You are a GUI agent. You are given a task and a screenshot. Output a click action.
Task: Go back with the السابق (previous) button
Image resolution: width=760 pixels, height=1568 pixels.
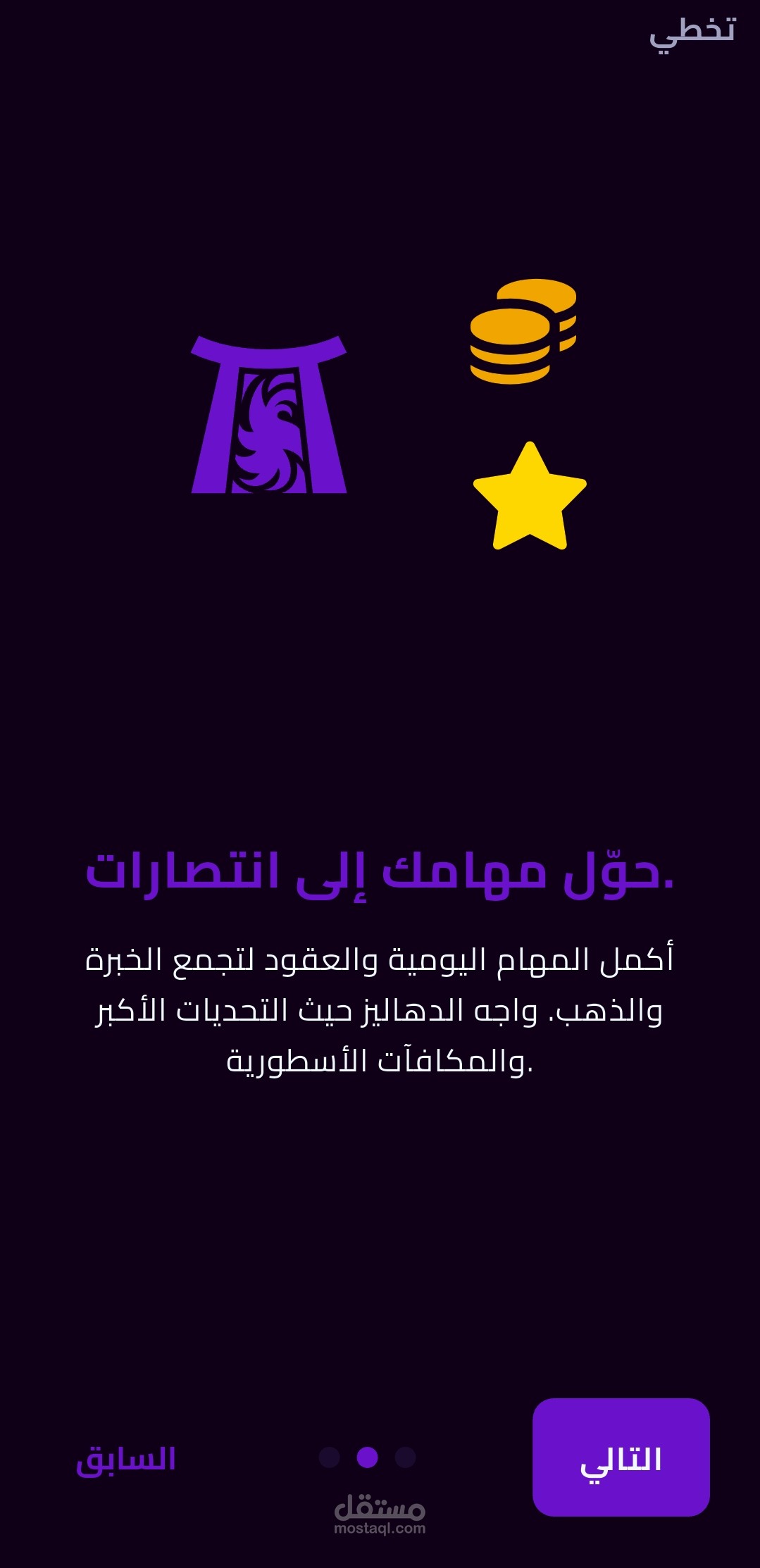point(126,1458)
